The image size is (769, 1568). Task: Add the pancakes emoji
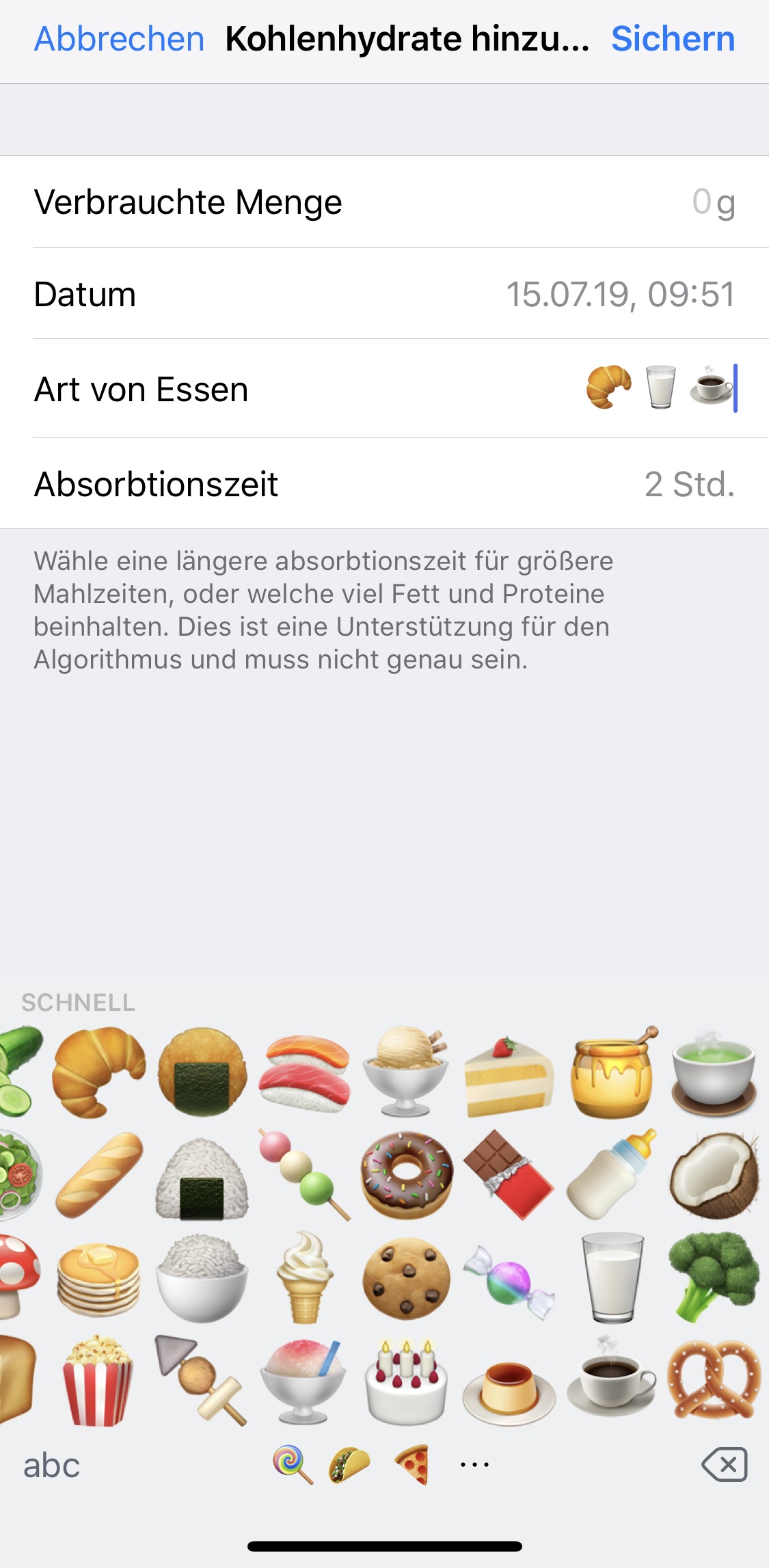[99, 1279]
